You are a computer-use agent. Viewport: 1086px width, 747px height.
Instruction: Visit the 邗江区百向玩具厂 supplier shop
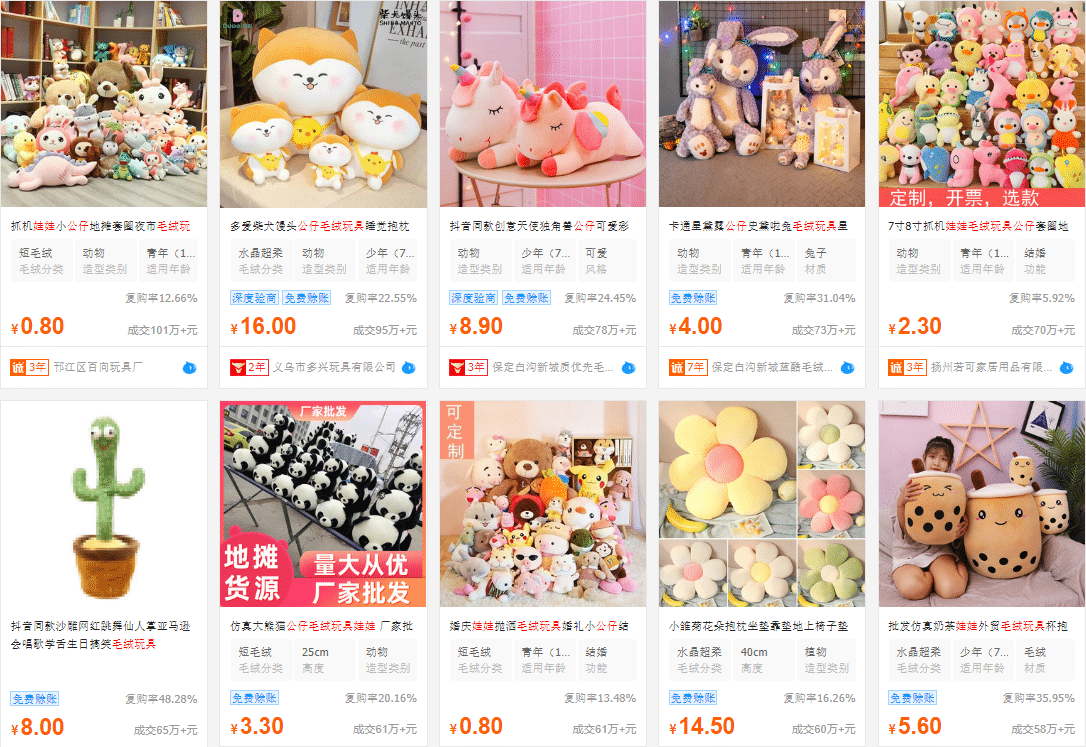click(98, 368)
